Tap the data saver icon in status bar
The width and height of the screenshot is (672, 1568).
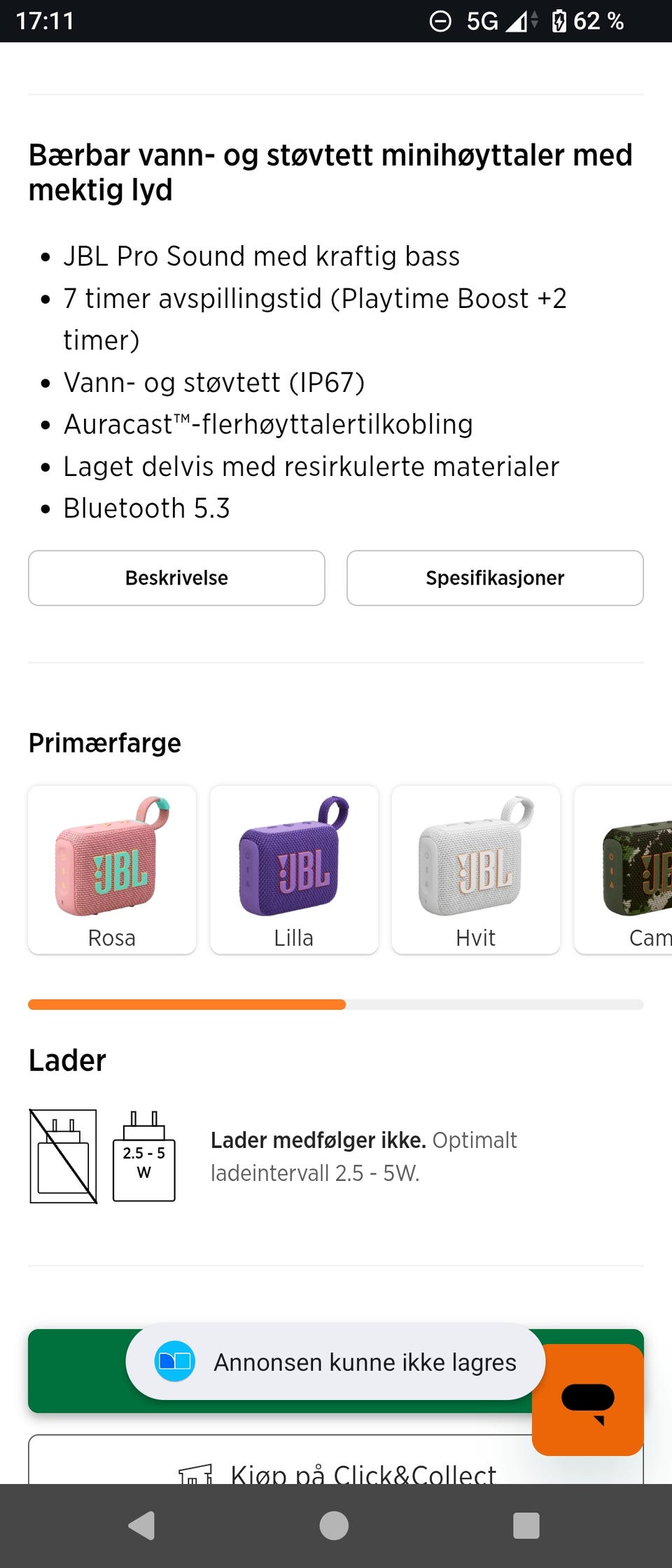click(440, 20)
